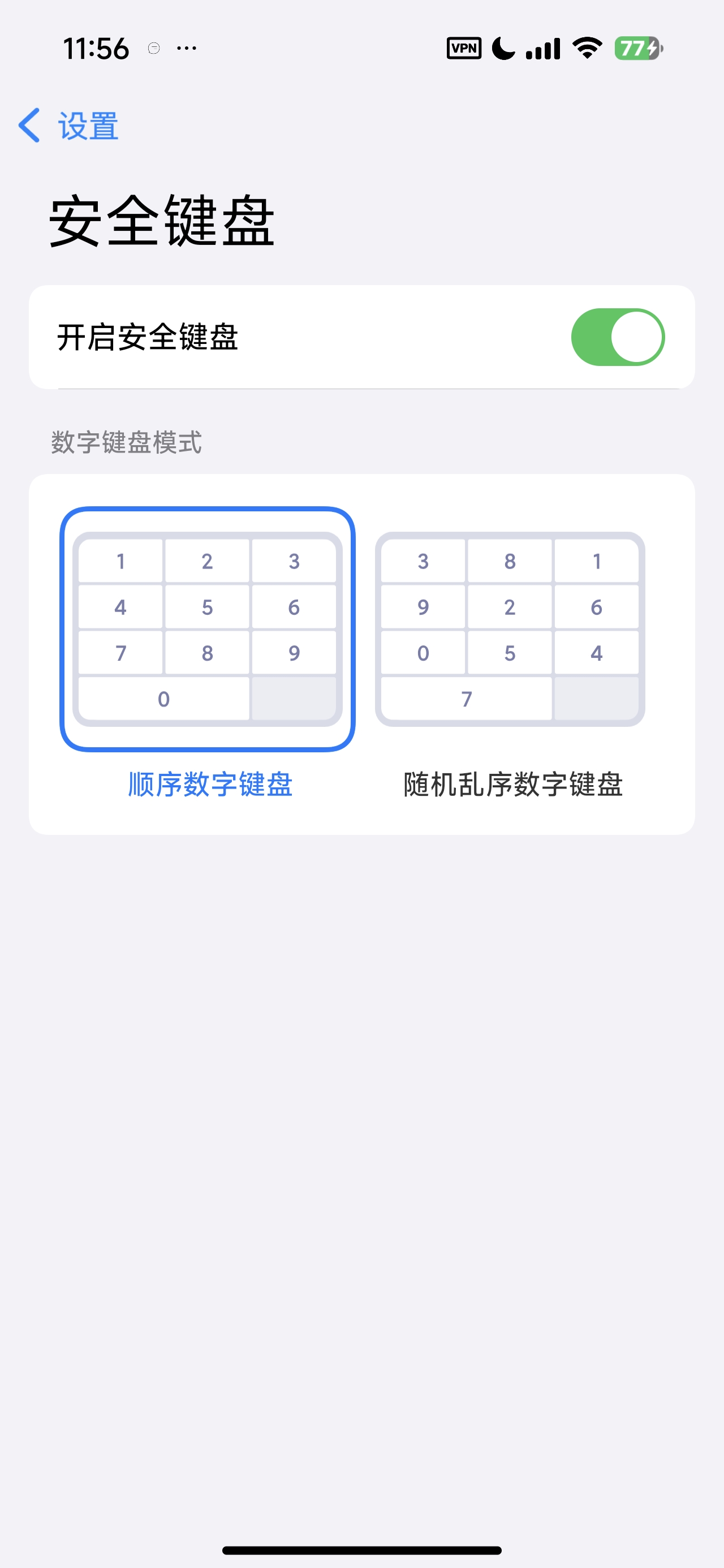724x1568 pixels.
Task: Turn off the 开启安全键盘 switch
Action: (617, 337)
